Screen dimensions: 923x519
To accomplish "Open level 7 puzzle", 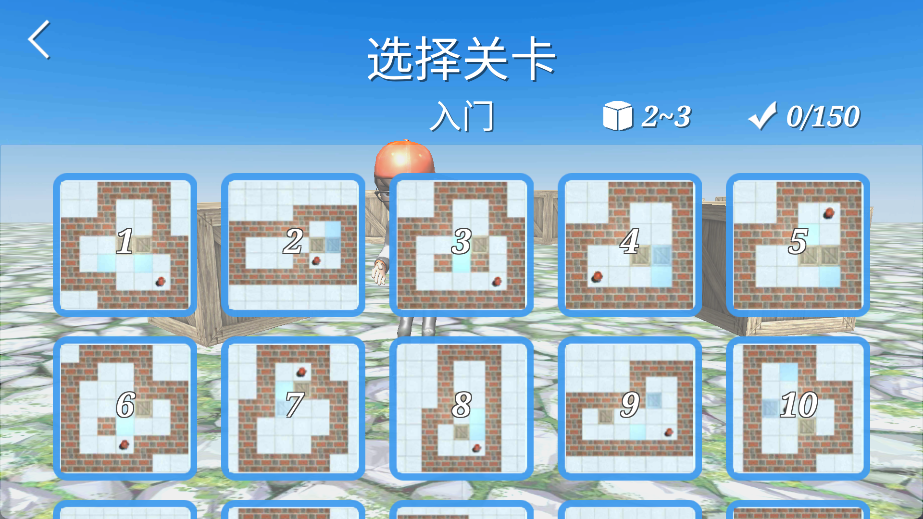I will [x=293, y=407].
